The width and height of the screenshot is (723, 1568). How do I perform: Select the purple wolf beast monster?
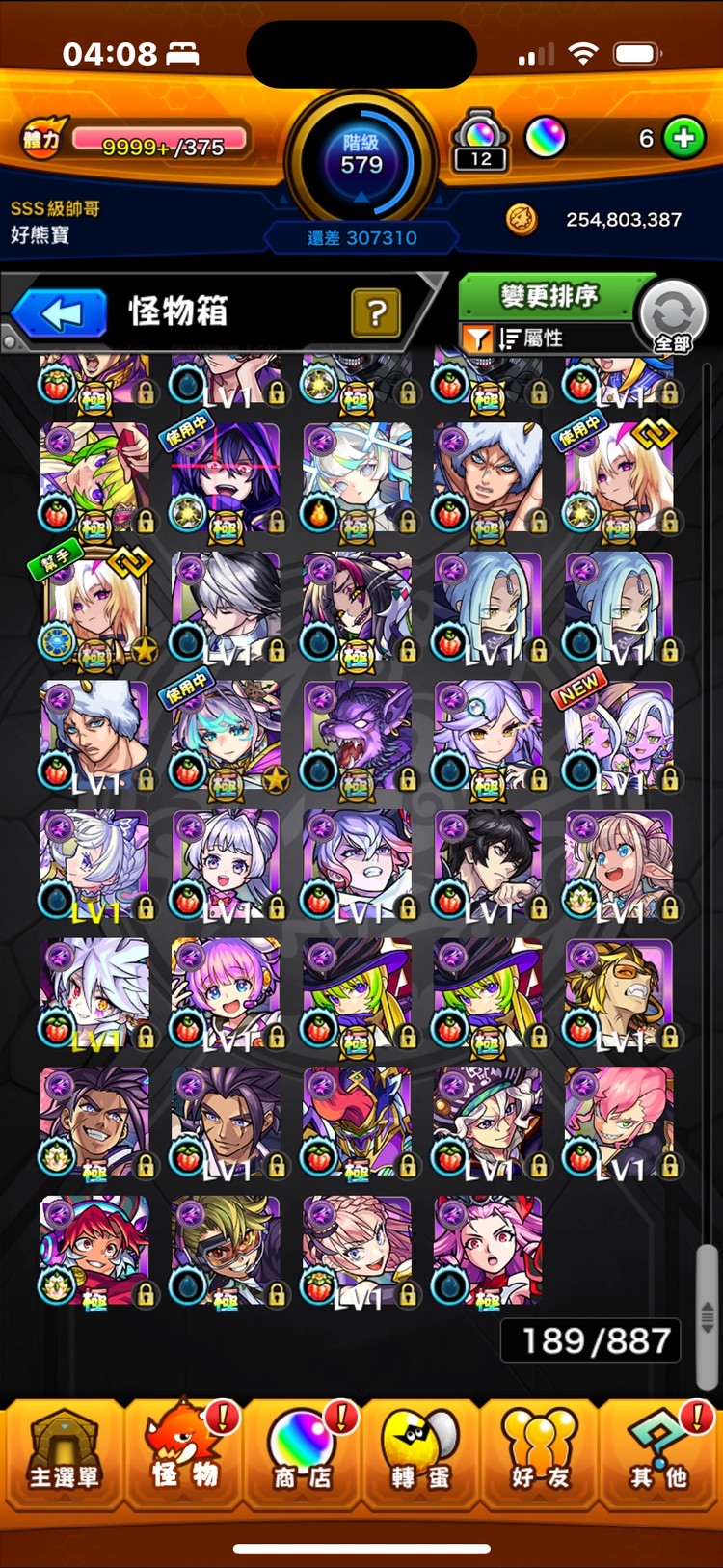[357, 737]
